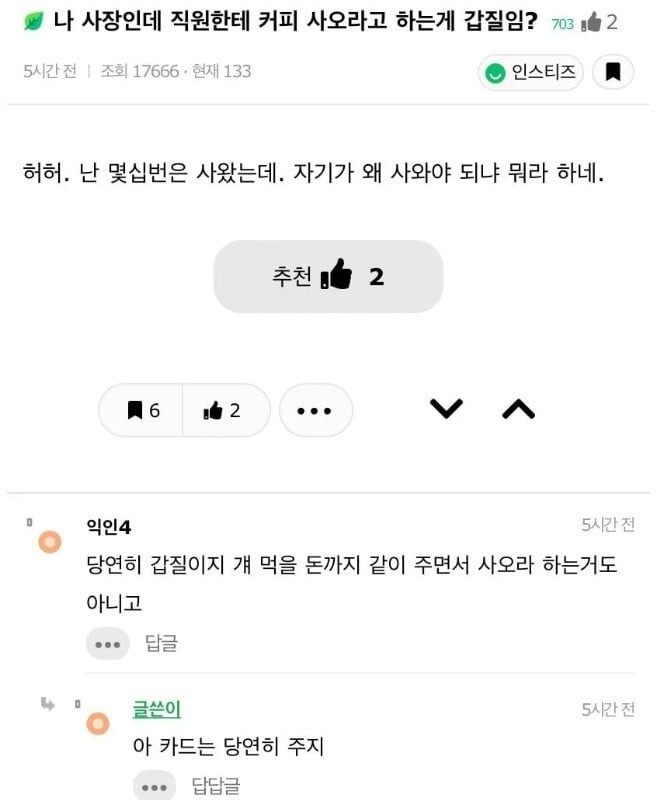Image resolution: width=656 pixels, height=800 pixels.
Task: Jump up using the up arrow
Action: (518, 408)
